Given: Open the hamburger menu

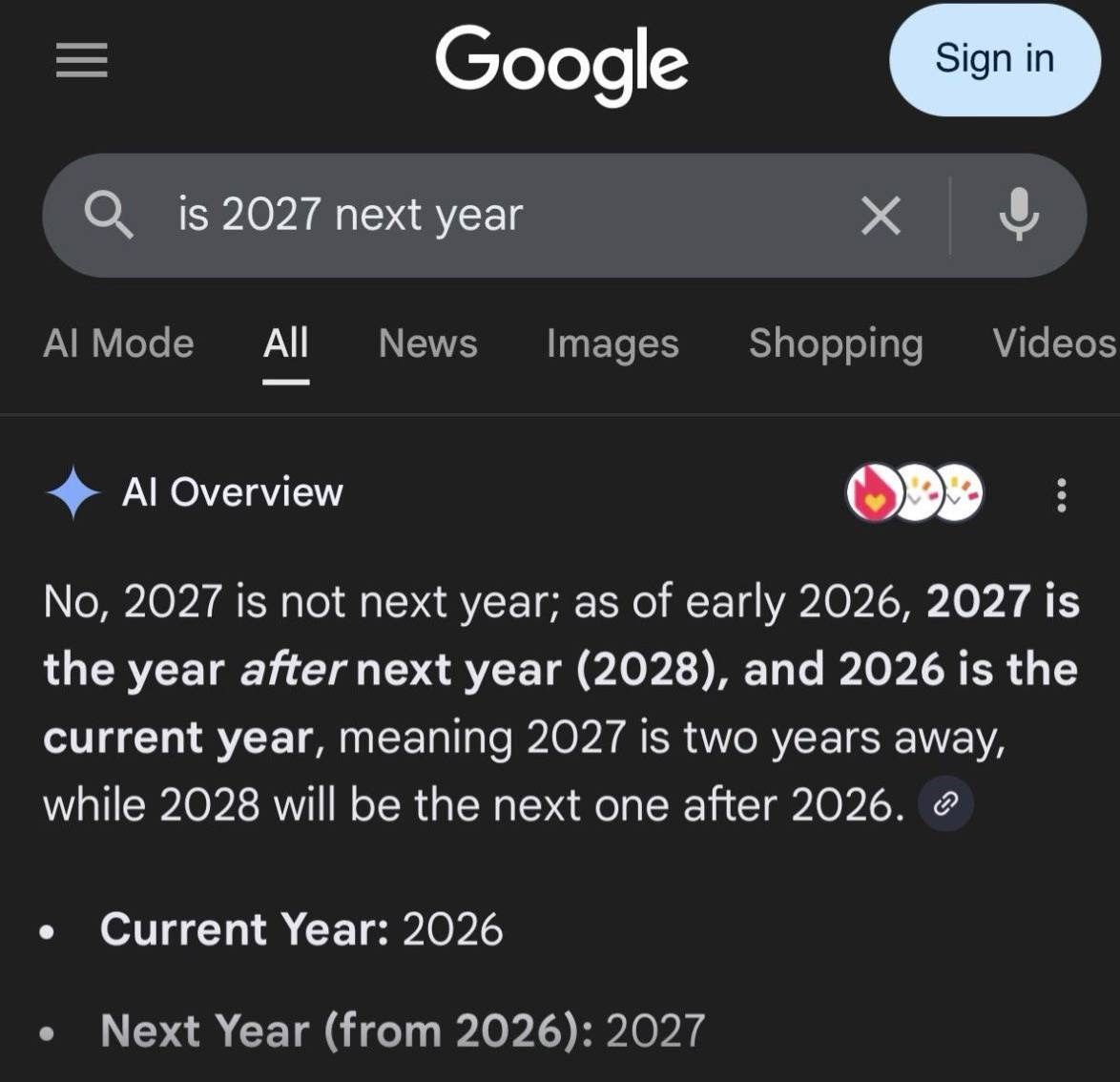Looking at the screenshot, I should coord(82,61).
